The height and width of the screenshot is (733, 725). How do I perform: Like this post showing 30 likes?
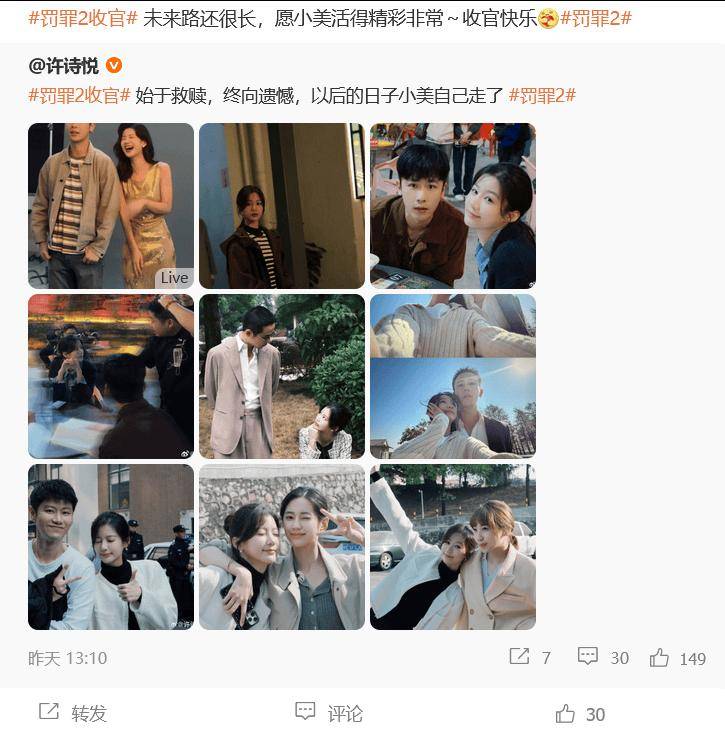tap(580, 713)
